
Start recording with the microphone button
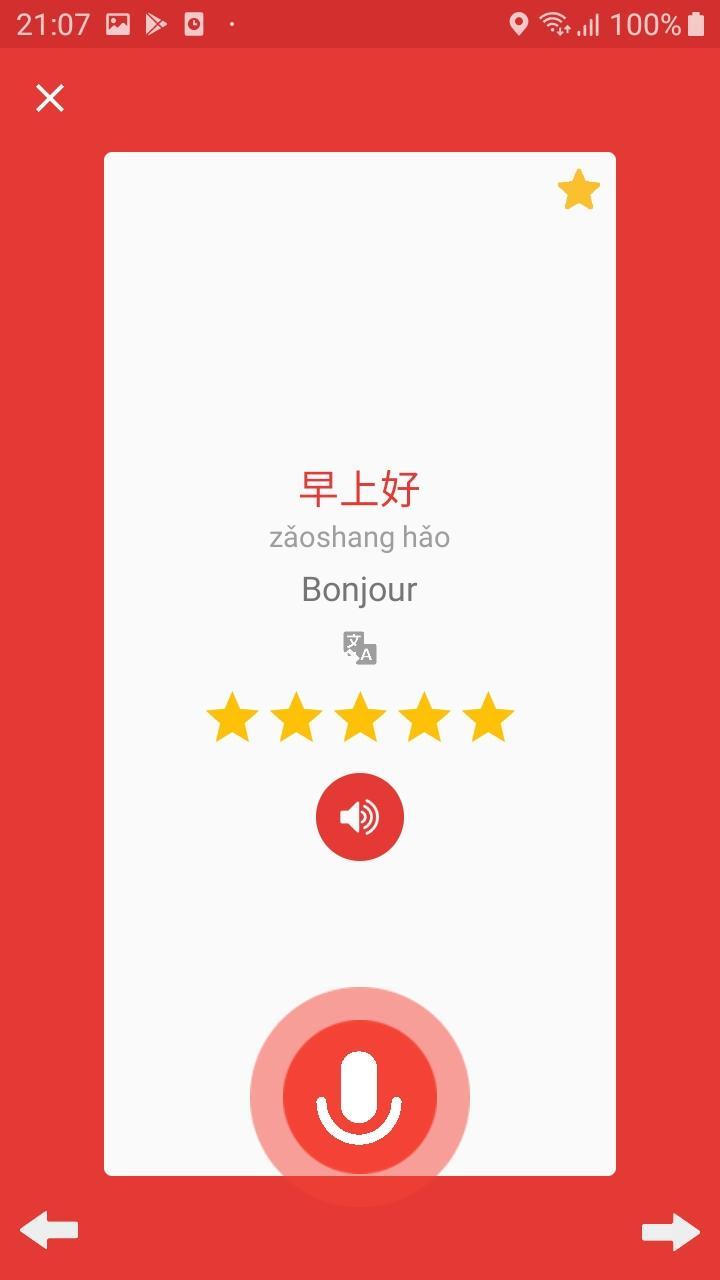coord(360,1097)
